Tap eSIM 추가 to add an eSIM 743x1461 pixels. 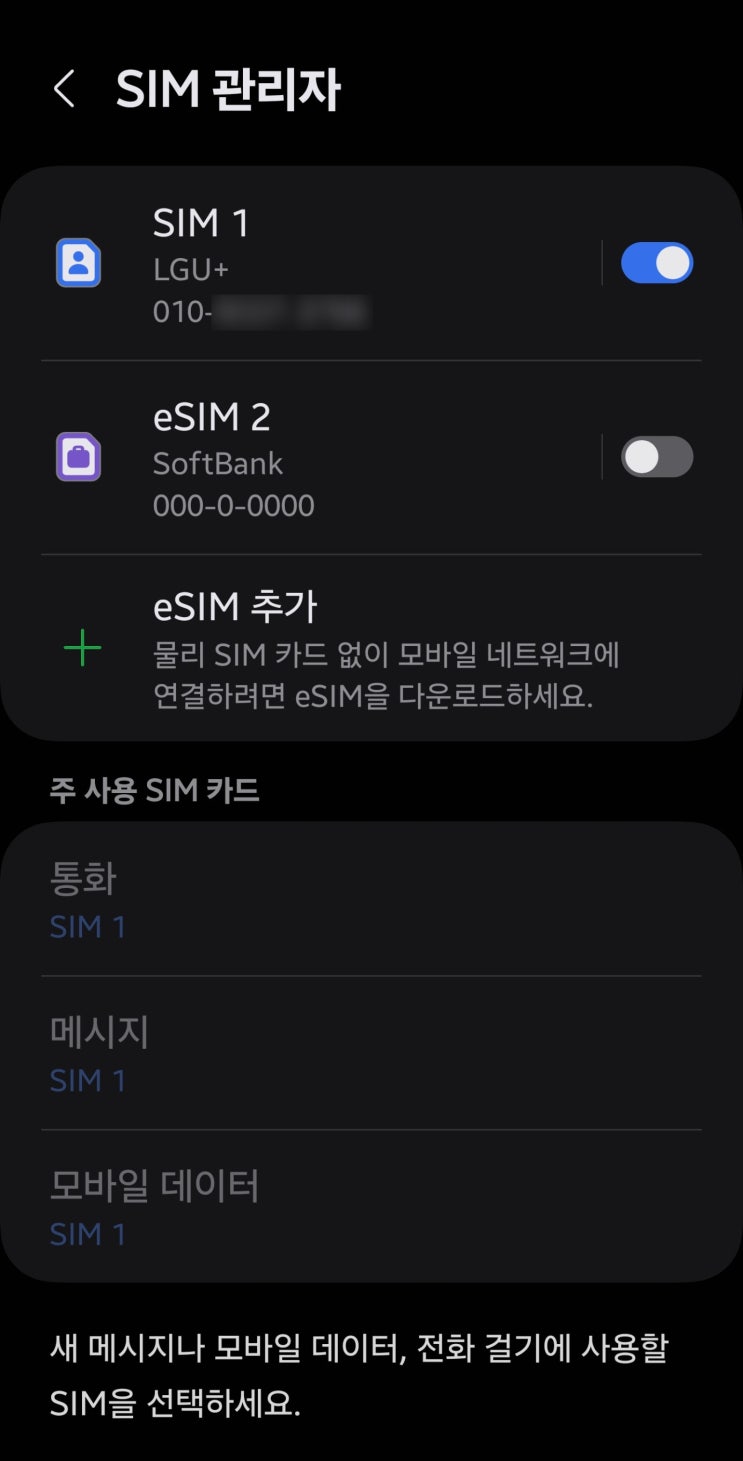[370, 650]
